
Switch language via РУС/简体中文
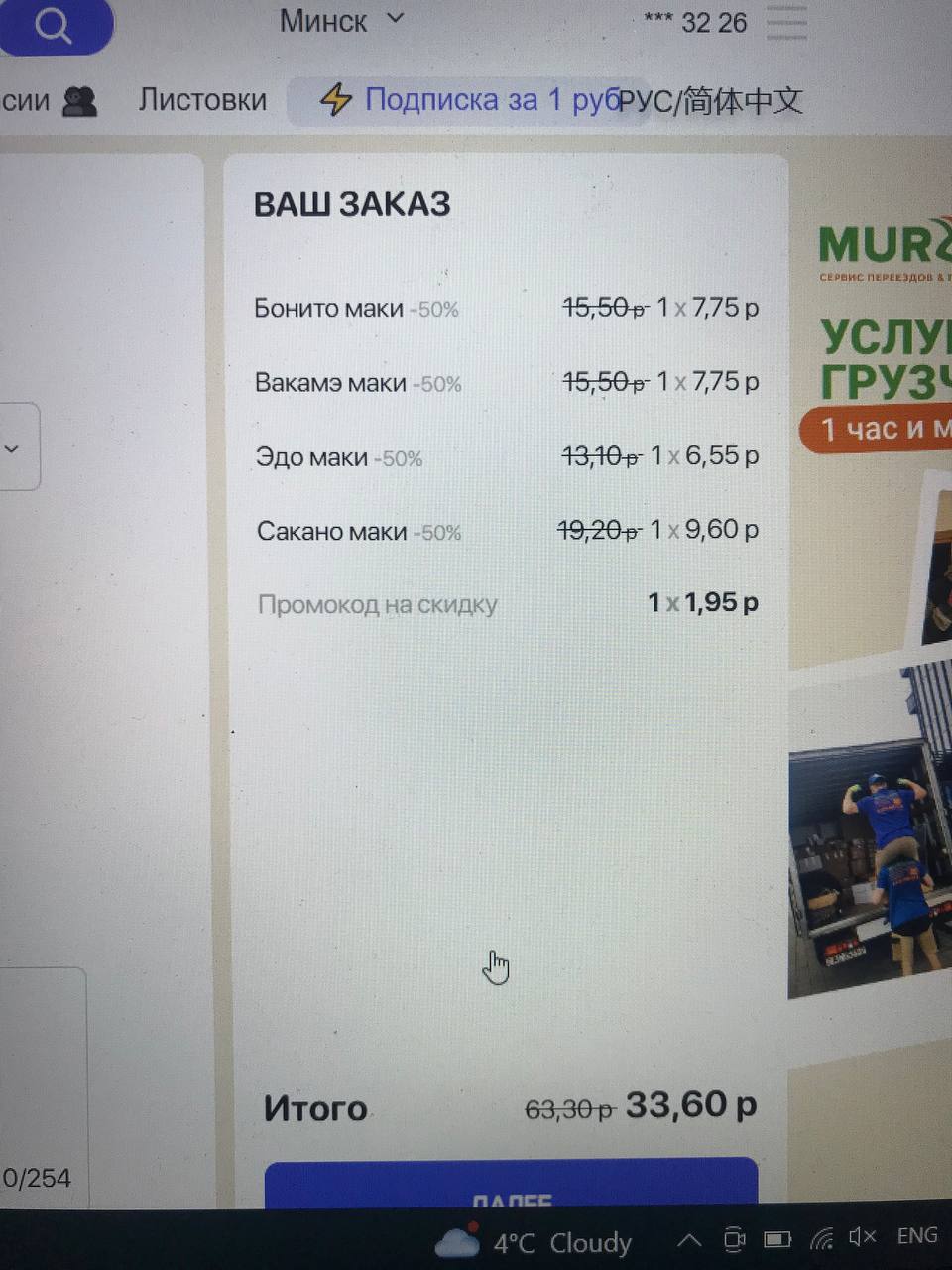click(x=710, y=101)
